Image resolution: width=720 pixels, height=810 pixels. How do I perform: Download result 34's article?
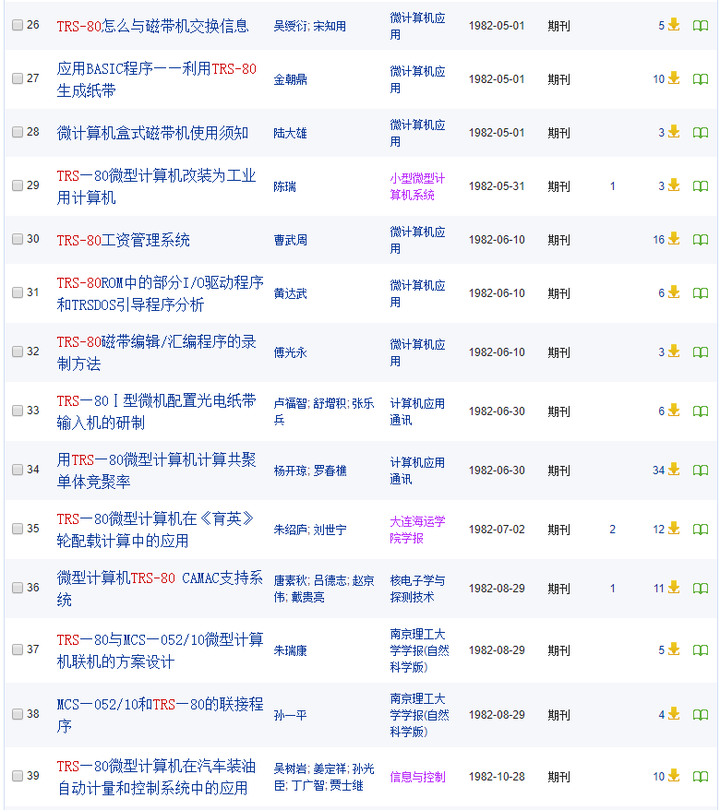click(674, 470)
